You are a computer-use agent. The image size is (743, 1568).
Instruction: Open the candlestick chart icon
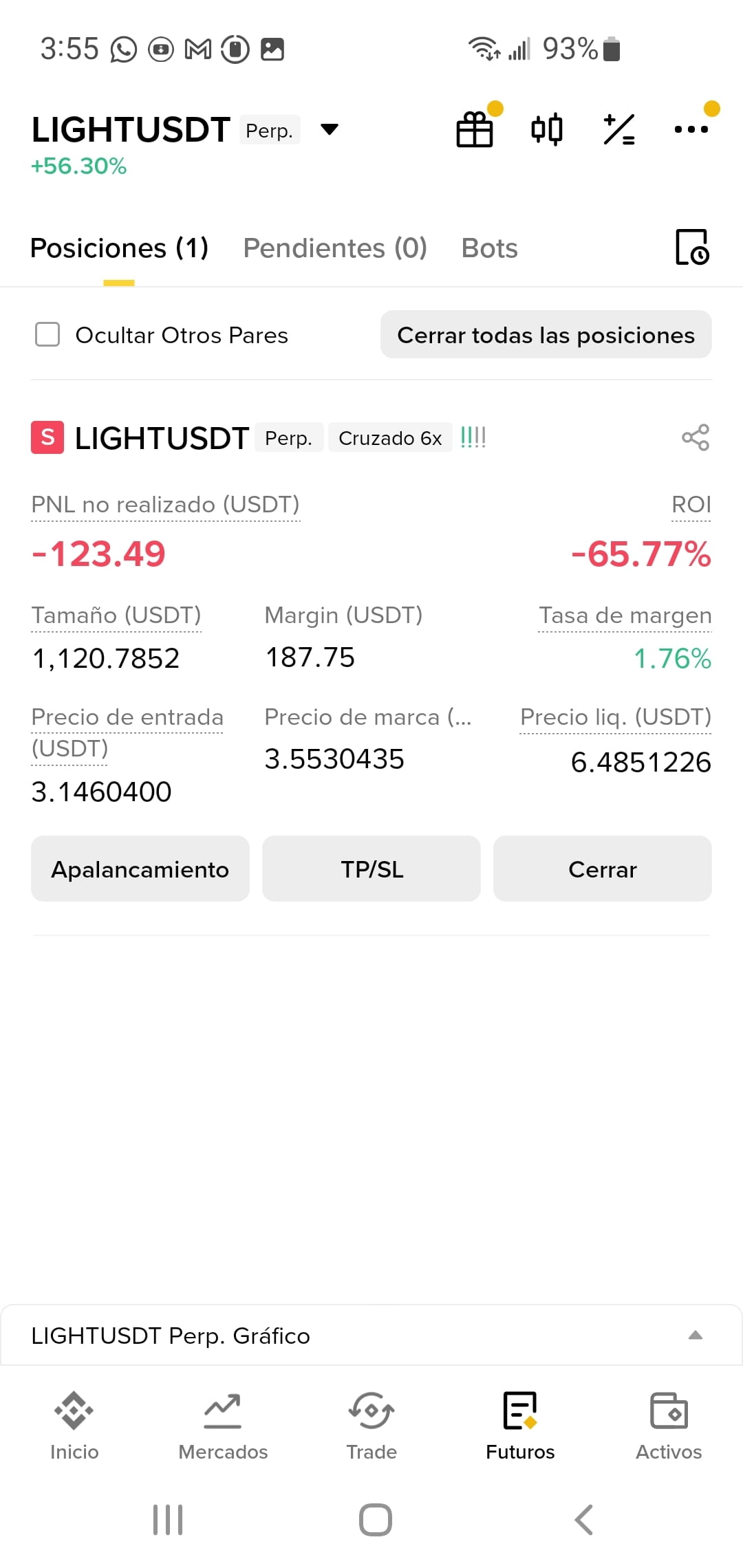pyautogui.click(x=547, y=129)
